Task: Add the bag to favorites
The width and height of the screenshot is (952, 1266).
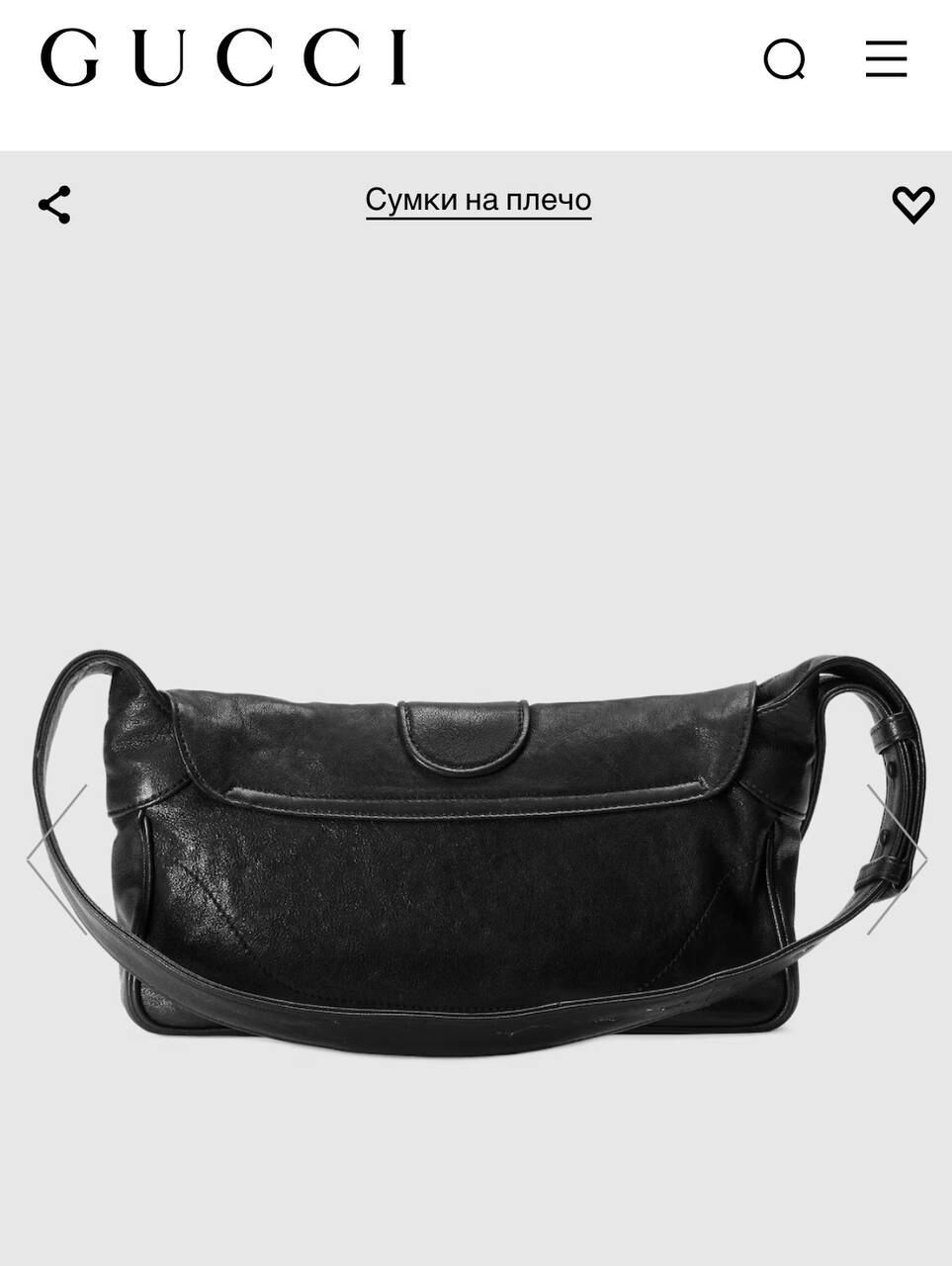Action: (x=913, y=205)
